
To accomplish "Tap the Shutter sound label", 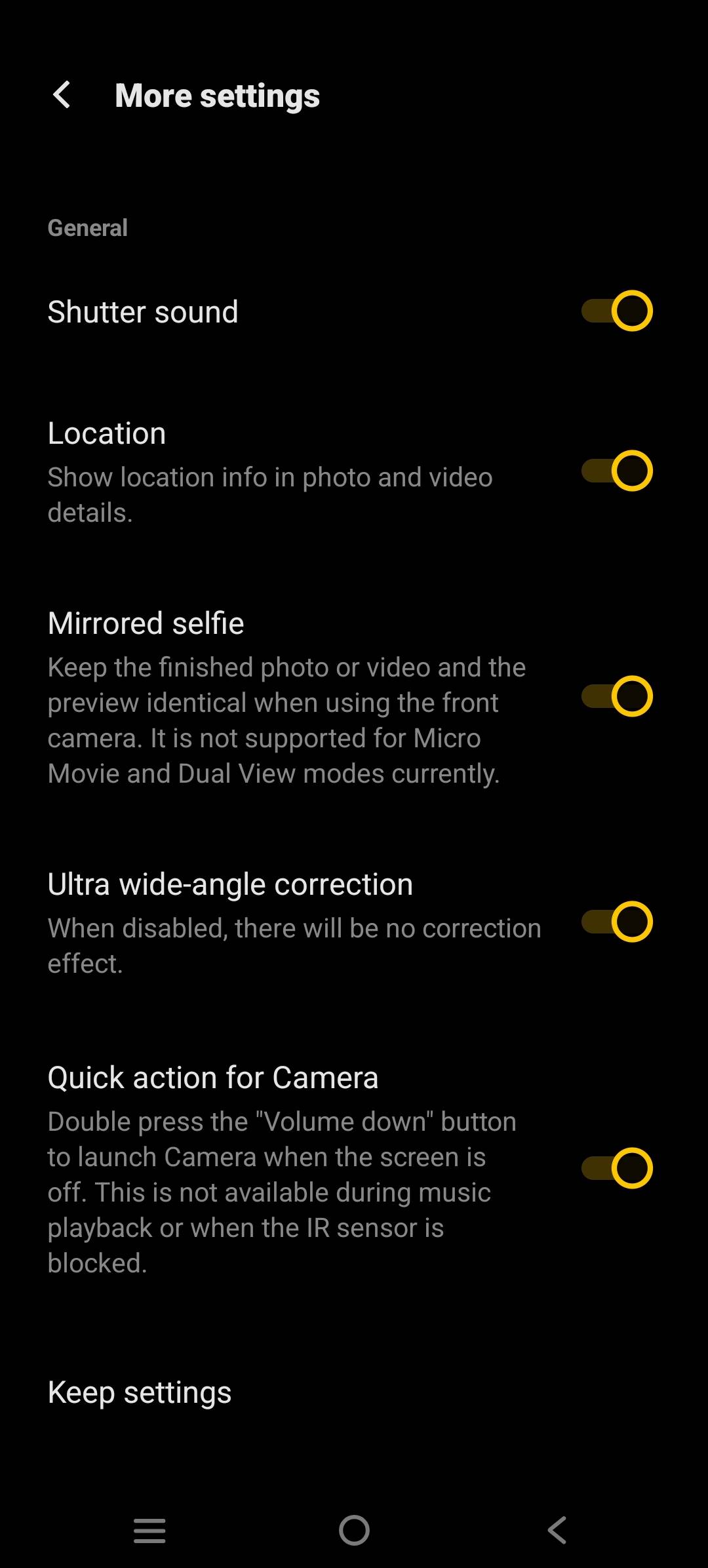I will (x=143, y=311).
